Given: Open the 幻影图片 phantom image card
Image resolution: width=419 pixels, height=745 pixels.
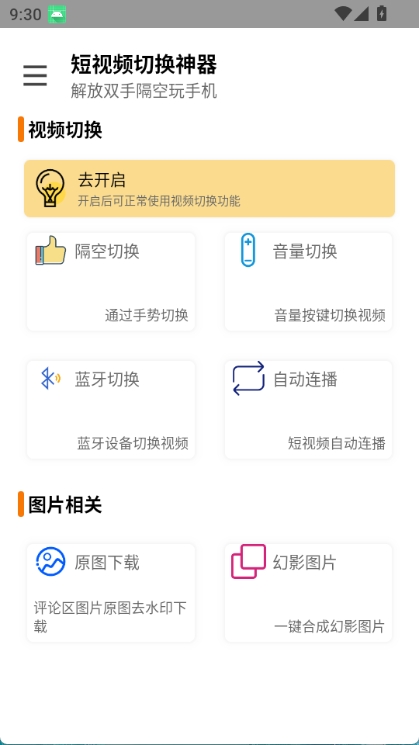Looking at the screenshot, I should pyautogui.click(x=308, y=593).
